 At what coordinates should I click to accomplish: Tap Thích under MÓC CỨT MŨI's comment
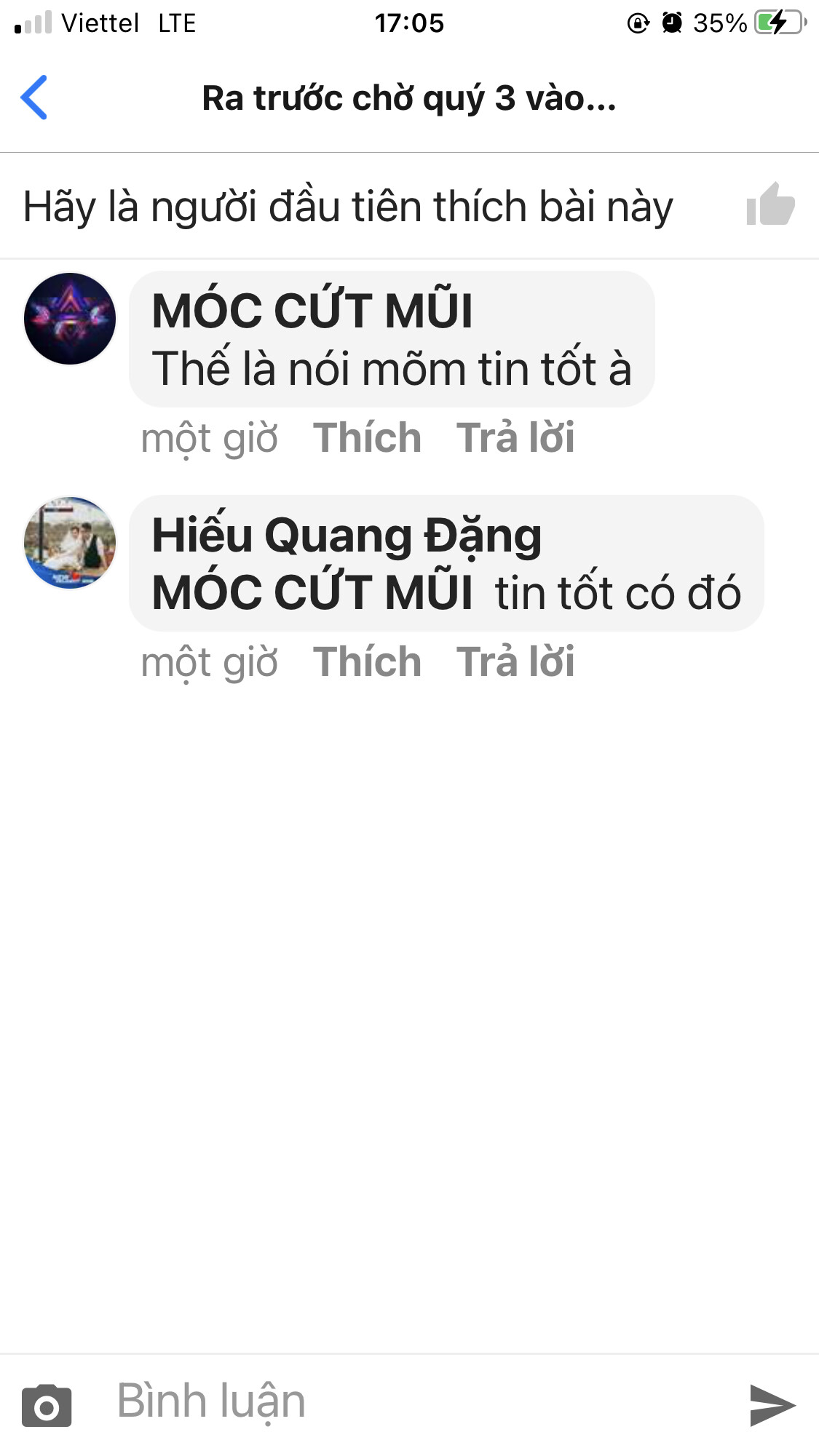[x=367, y=438]
